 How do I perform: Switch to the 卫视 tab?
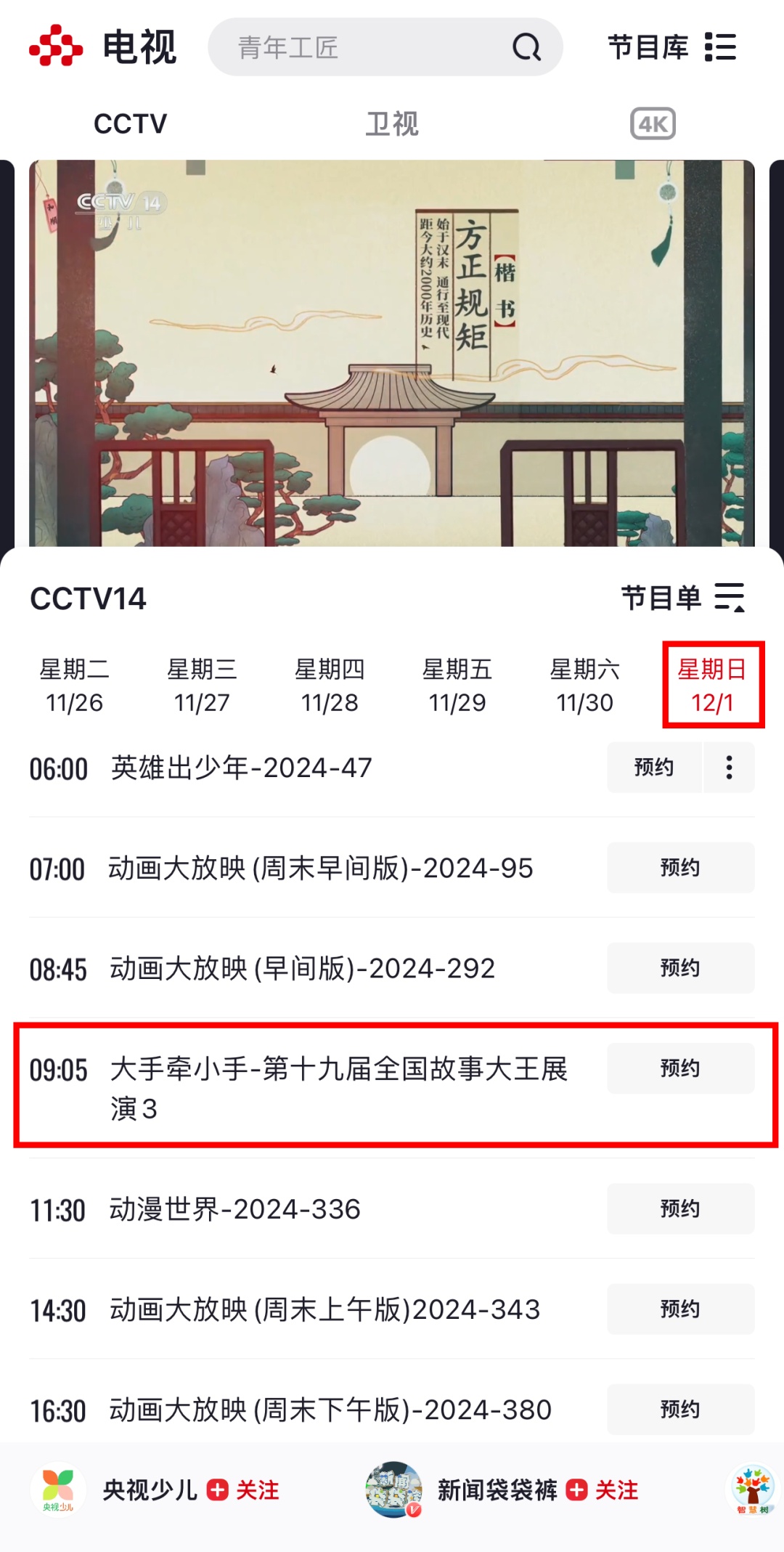pos(392,124)
